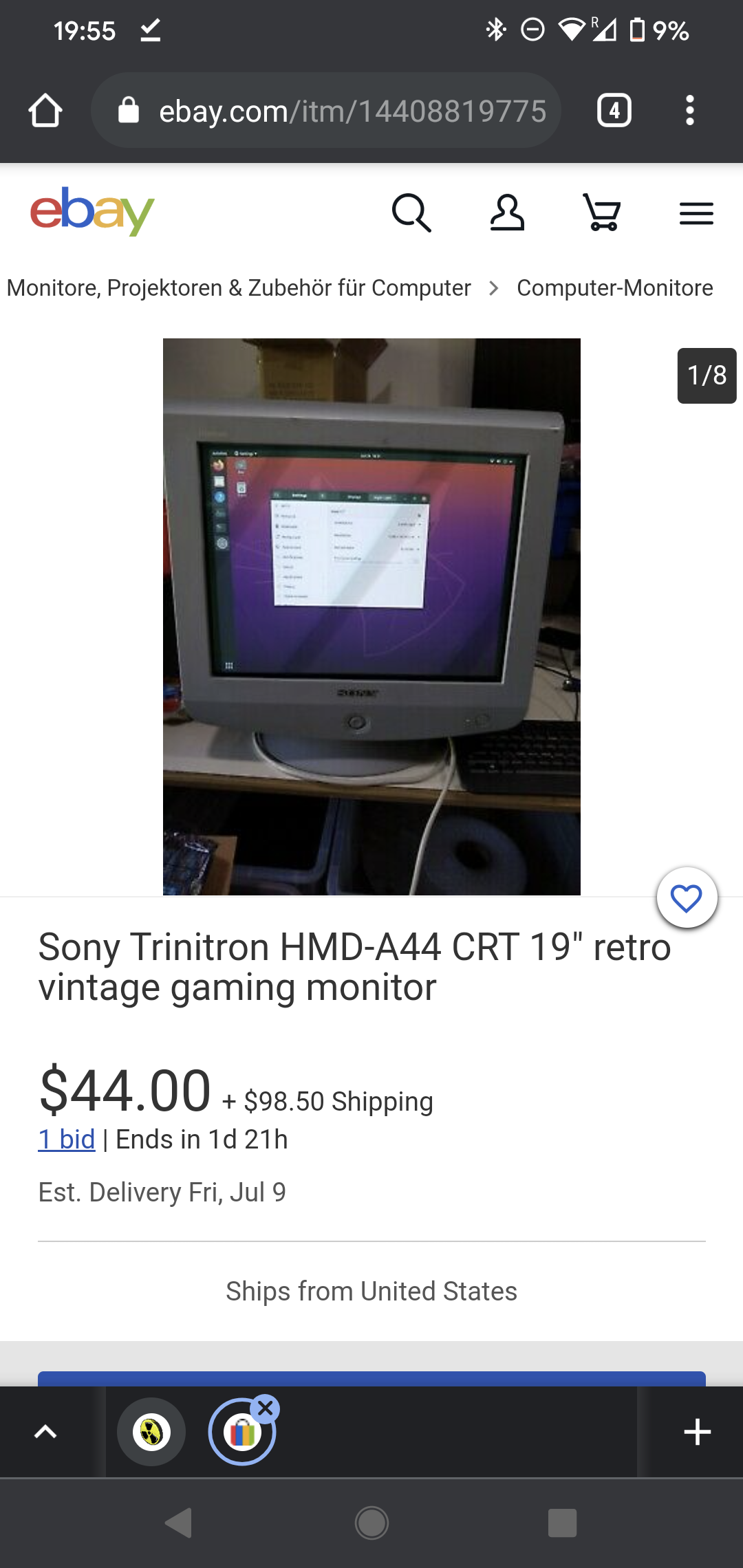Screen dimensions: 743x1568
Task: Close the current eBay tab thumbnail
Action: coord(266,1408)
